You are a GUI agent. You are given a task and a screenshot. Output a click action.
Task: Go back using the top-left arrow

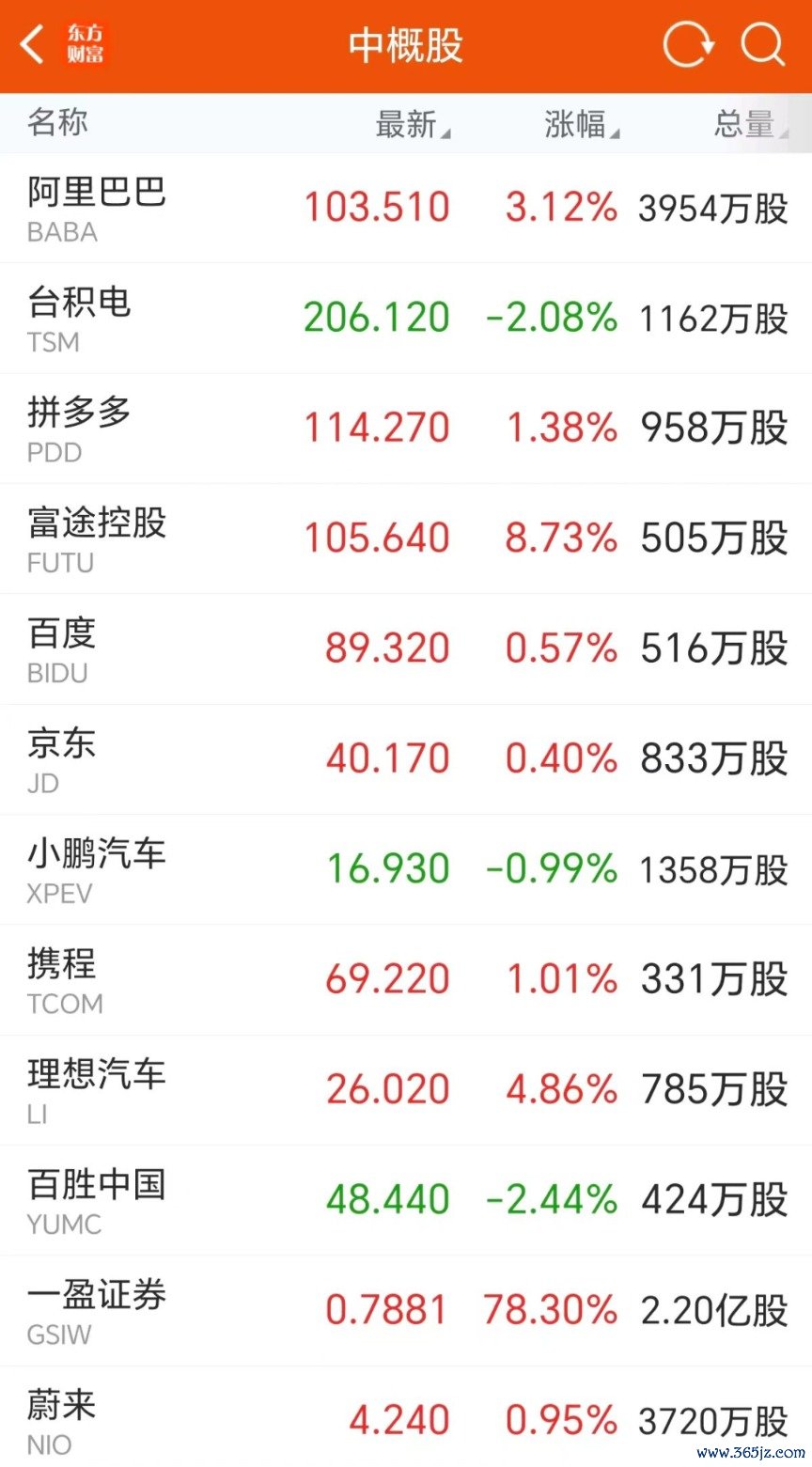[33, 44]
